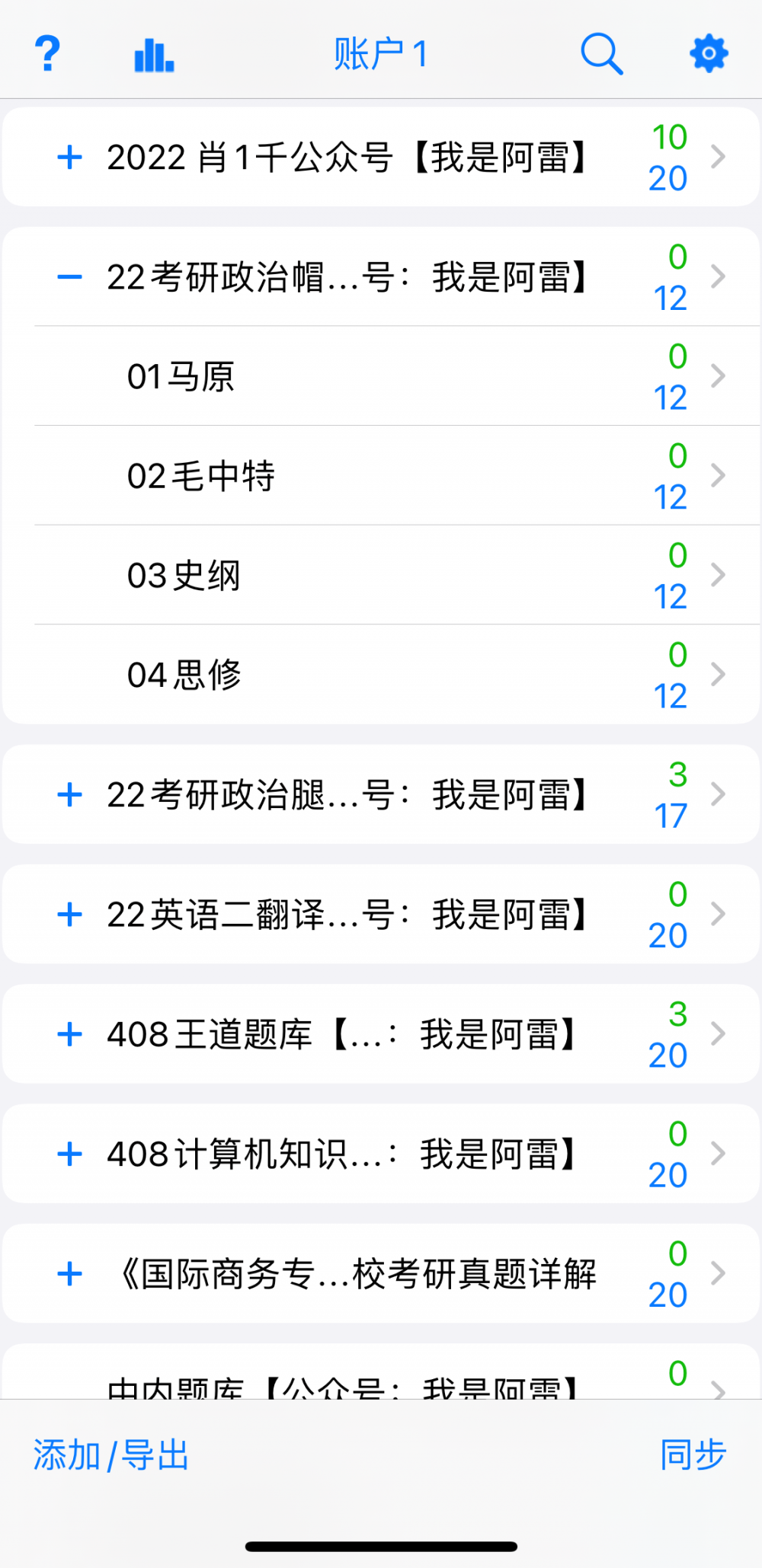762x1568 pixels.
Task: Open the 408计算机知识 deck row
Action: click(x=381, y=1154)
